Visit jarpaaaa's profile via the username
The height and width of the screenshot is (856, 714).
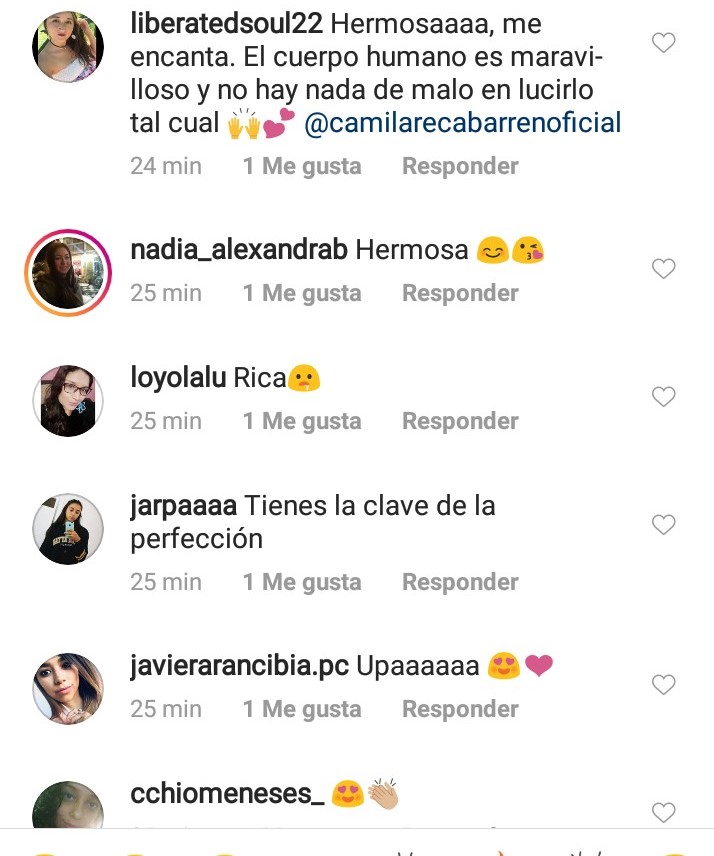pos(183,505)
